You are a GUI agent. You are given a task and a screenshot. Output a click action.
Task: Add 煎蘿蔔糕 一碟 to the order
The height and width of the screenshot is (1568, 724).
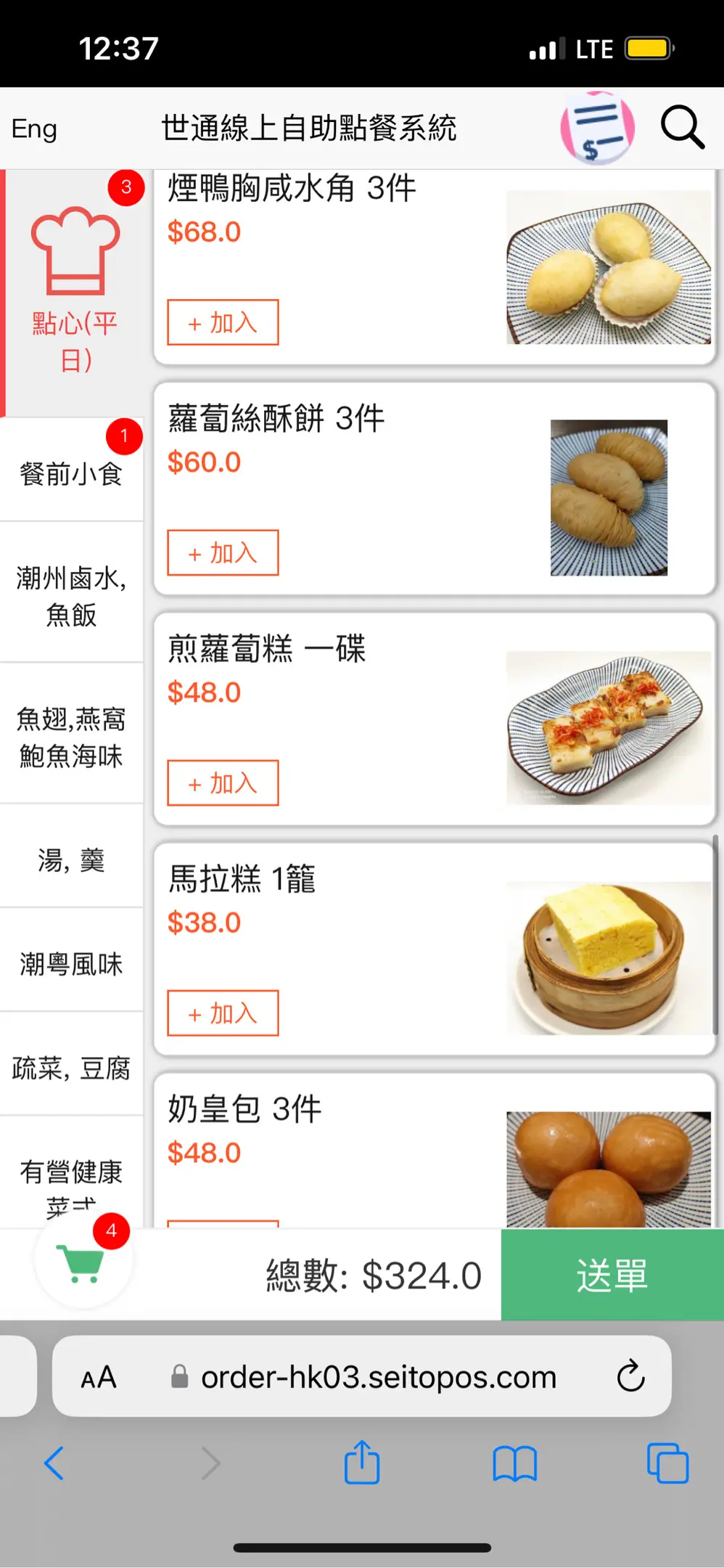223,783
